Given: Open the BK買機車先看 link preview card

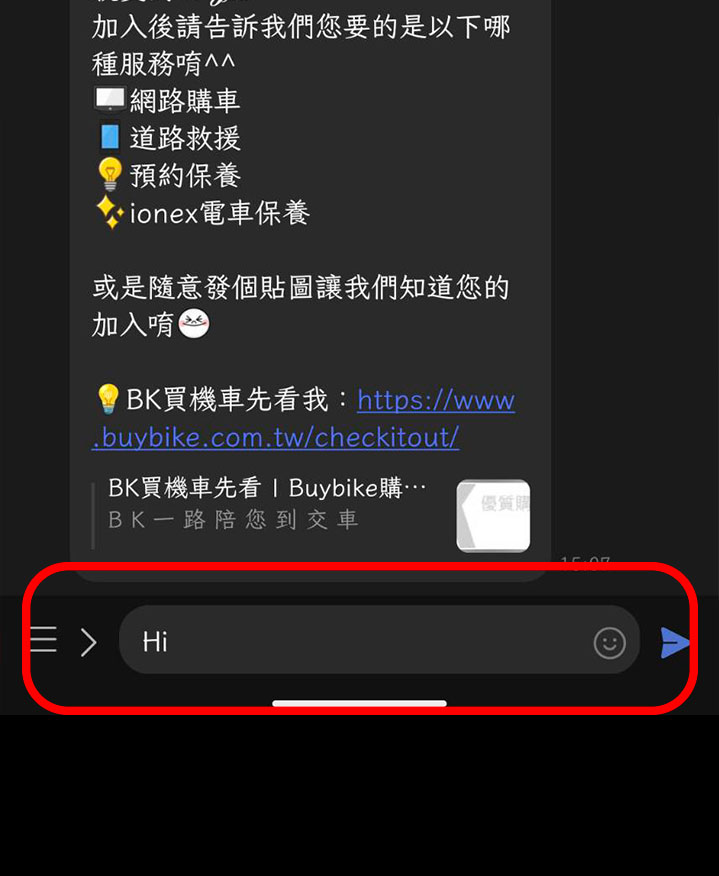Looking at the screenshot, I should coord(310,504).
